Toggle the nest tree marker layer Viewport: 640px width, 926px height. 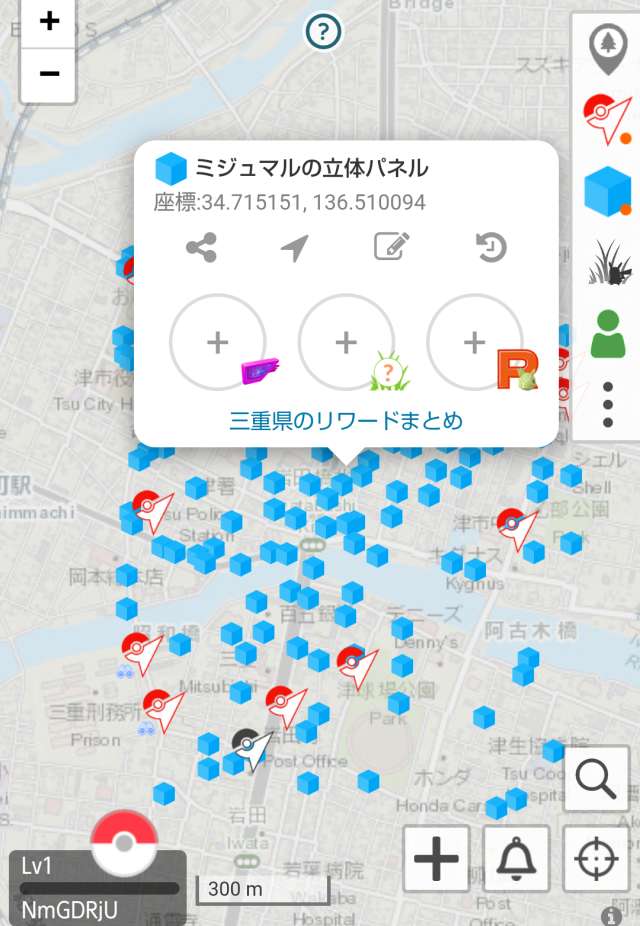607,48
